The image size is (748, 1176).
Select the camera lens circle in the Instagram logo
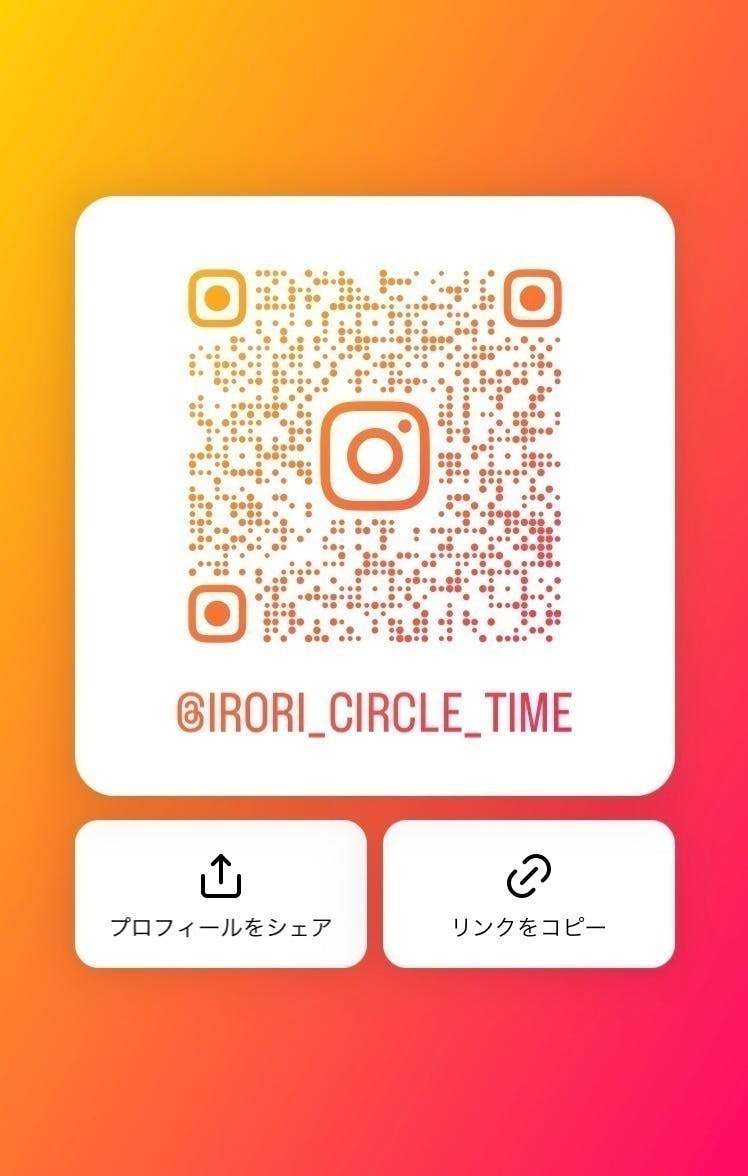(373, 455)
